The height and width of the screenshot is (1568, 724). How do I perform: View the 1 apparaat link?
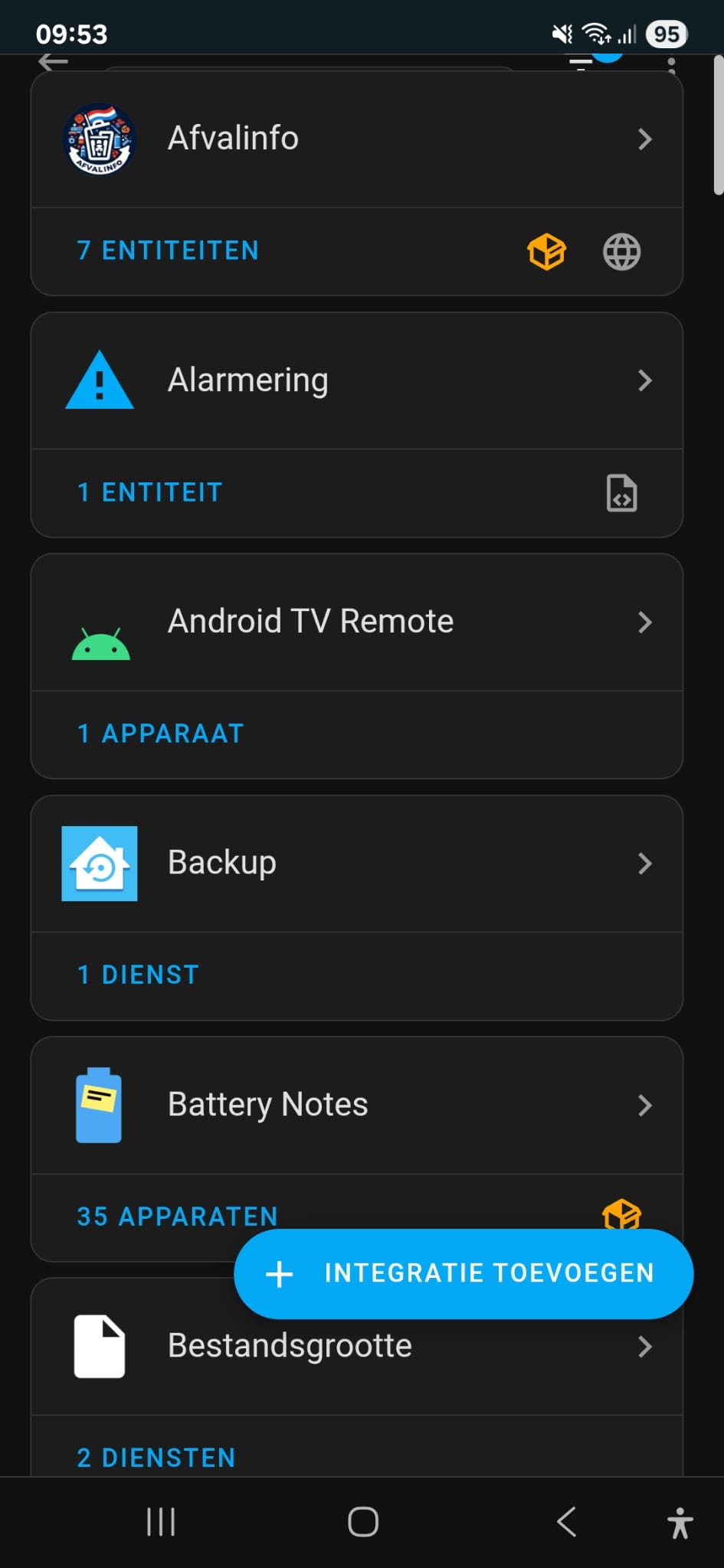160,733
